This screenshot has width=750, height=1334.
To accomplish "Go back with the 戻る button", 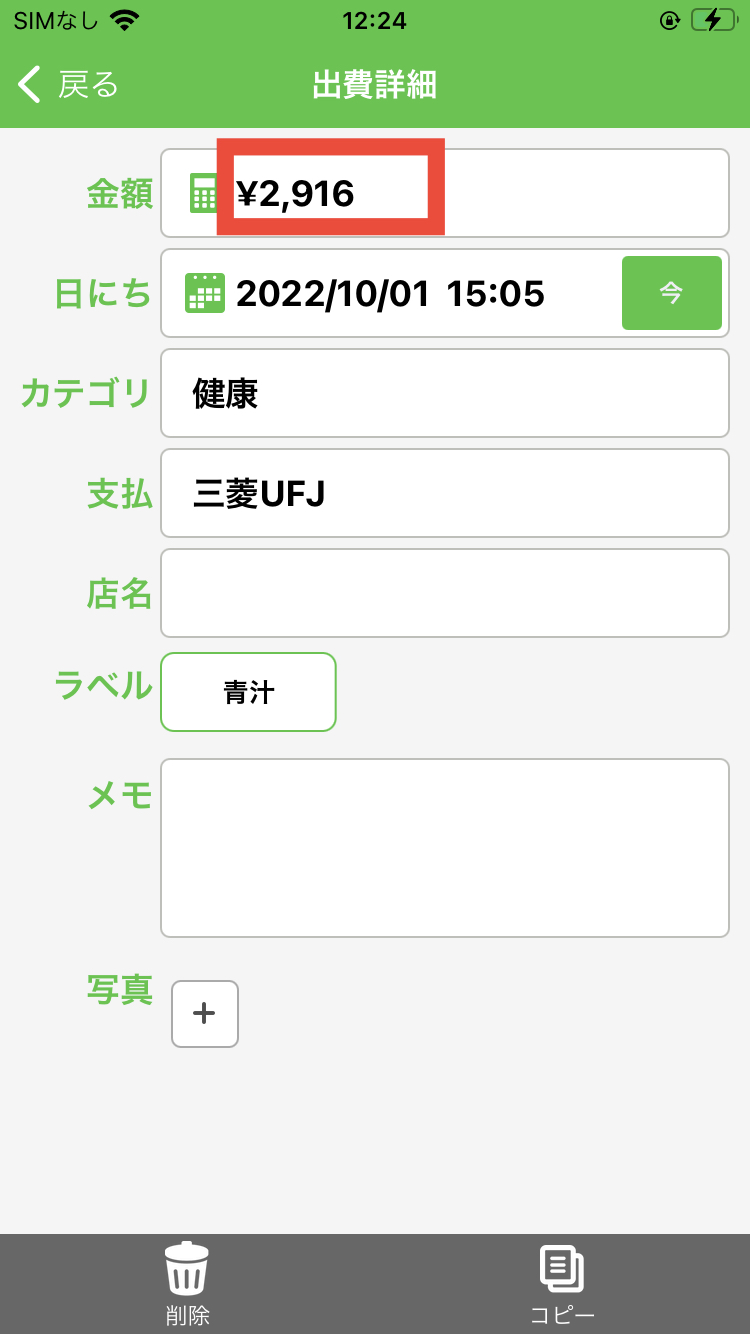I will coord(68,85).
